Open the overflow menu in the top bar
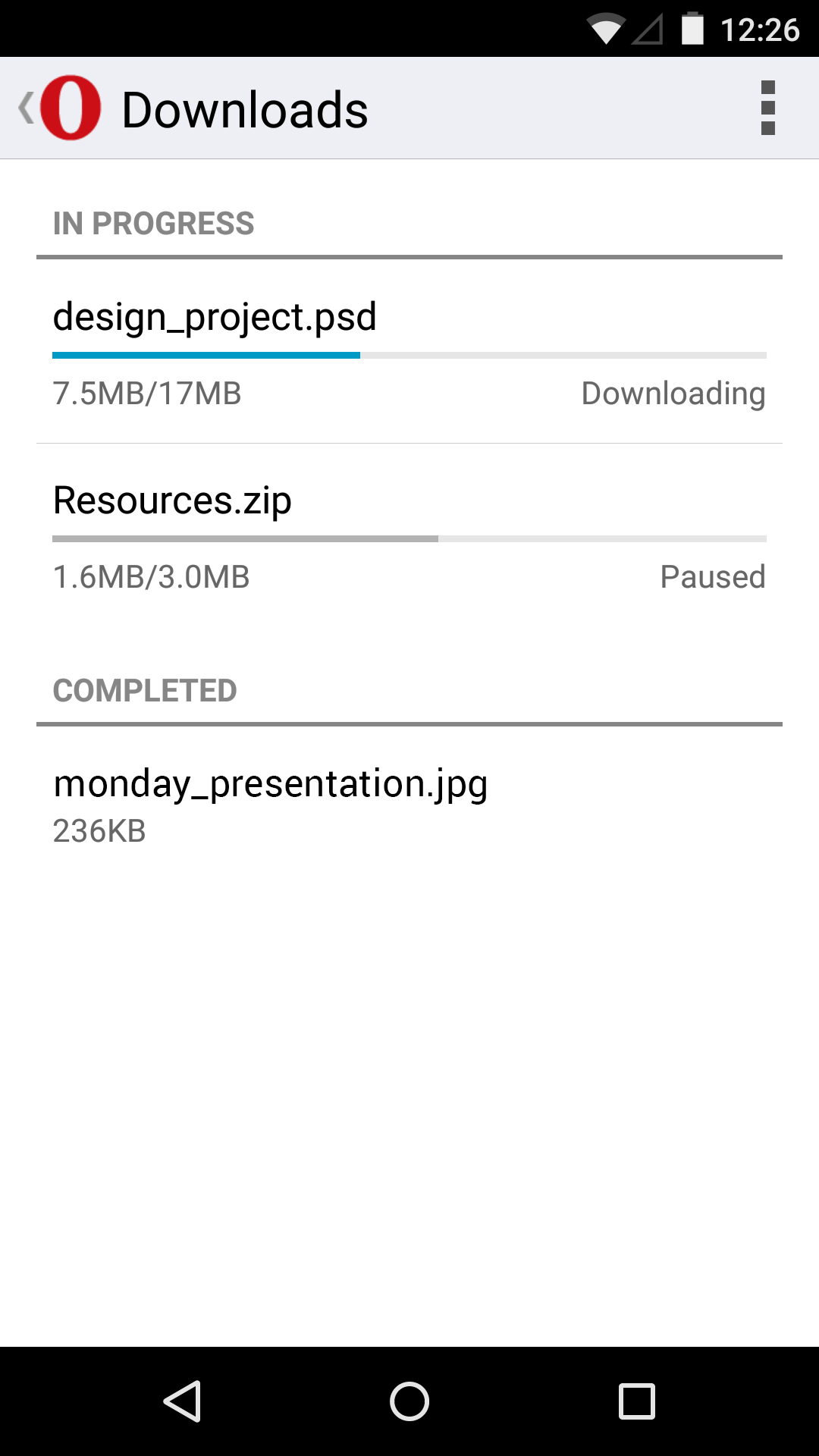This screenshot has height=1456, width=819. click(x=768, y=107)
